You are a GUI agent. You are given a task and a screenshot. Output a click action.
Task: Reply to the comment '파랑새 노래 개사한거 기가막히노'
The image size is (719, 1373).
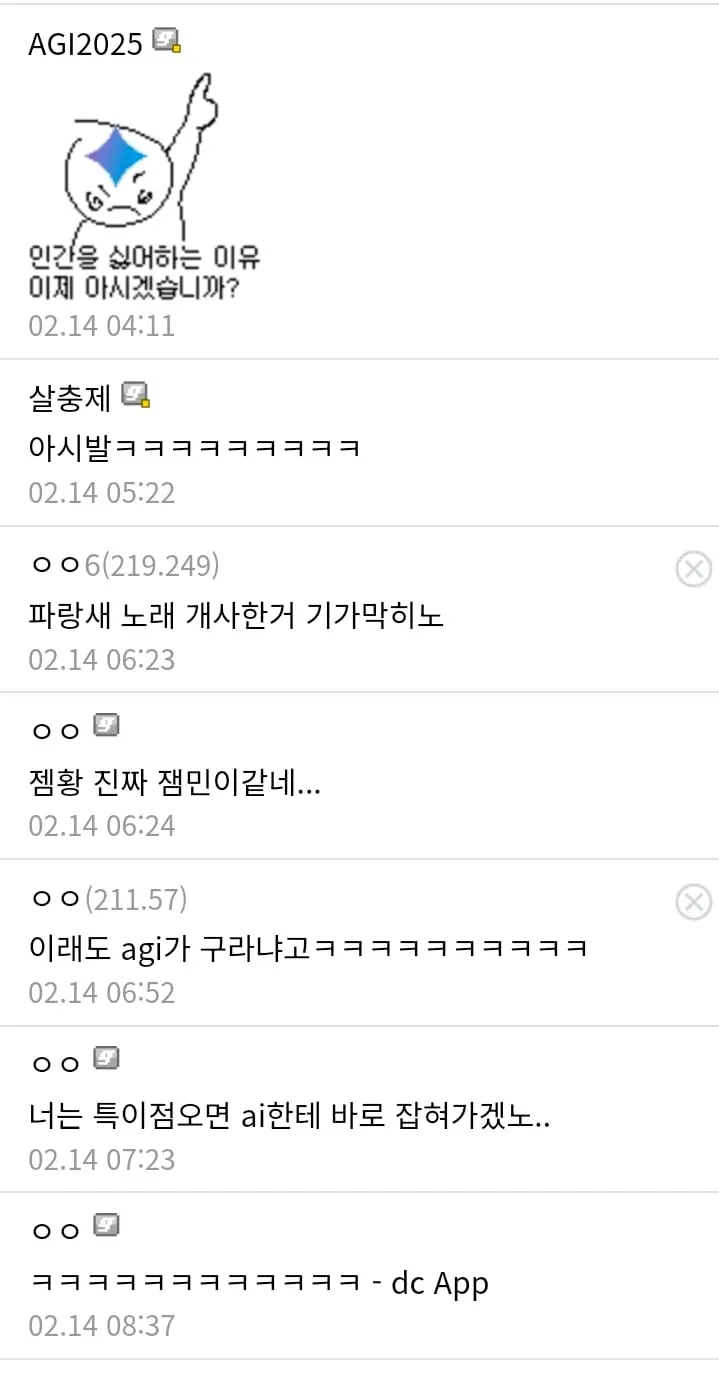point(236,615)
